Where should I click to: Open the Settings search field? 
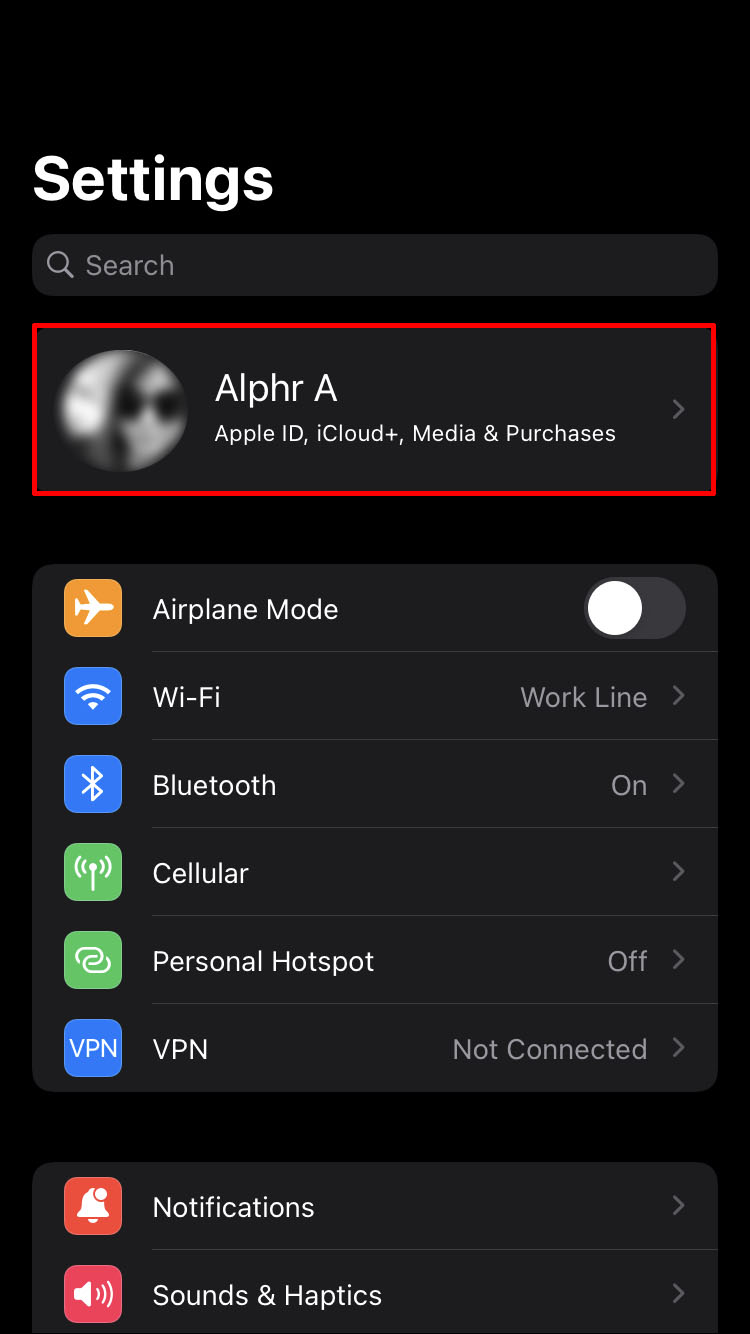pyautogui.click(x=375, y=265)
